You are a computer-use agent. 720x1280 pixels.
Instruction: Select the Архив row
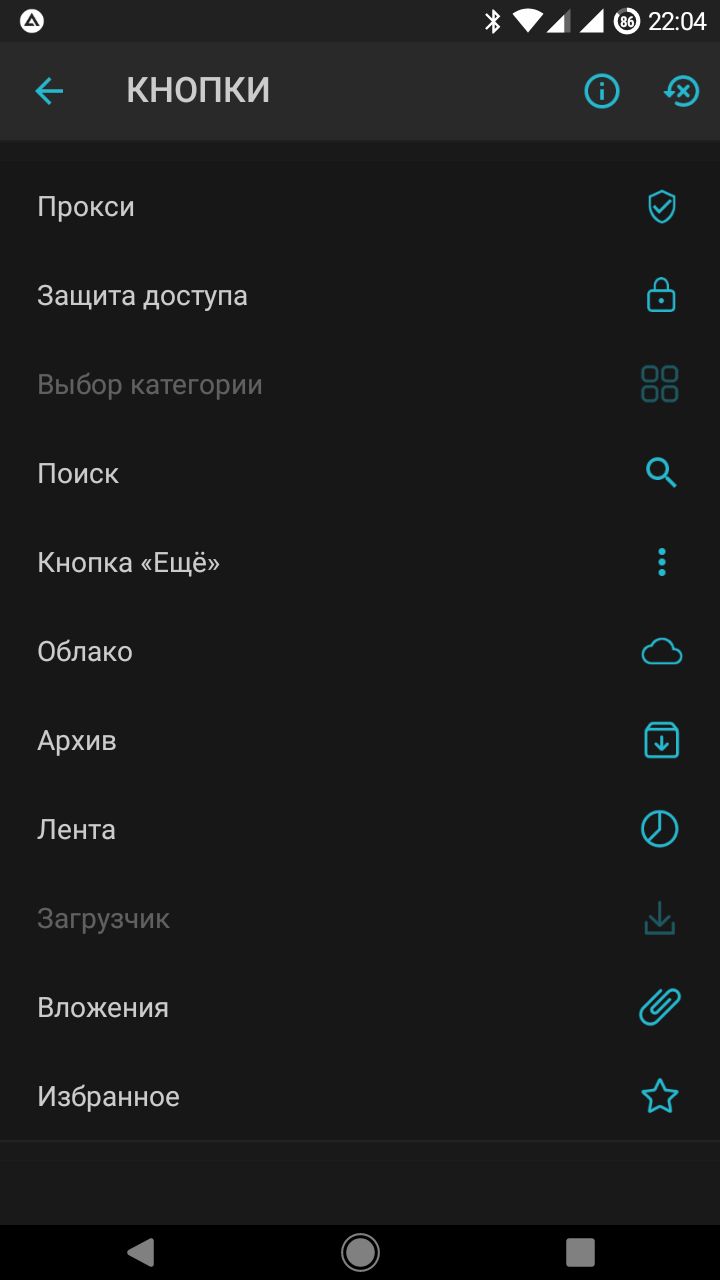point(360,741)
